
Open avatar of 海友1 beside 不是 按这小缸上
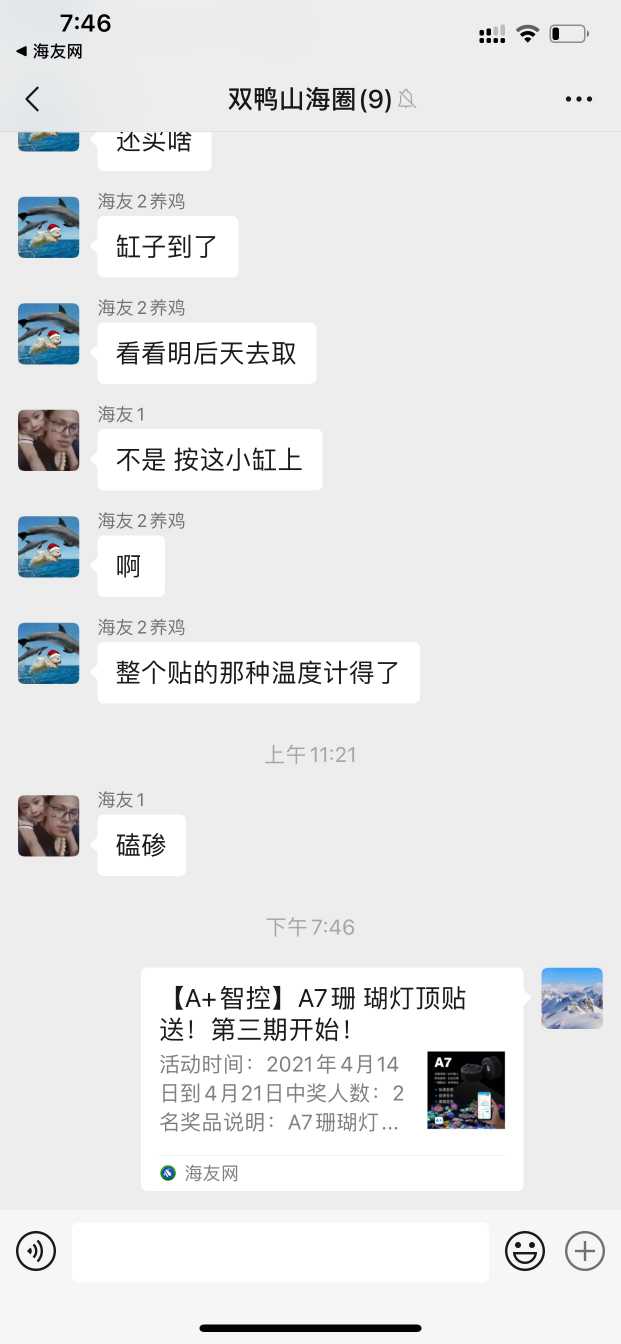49,440
